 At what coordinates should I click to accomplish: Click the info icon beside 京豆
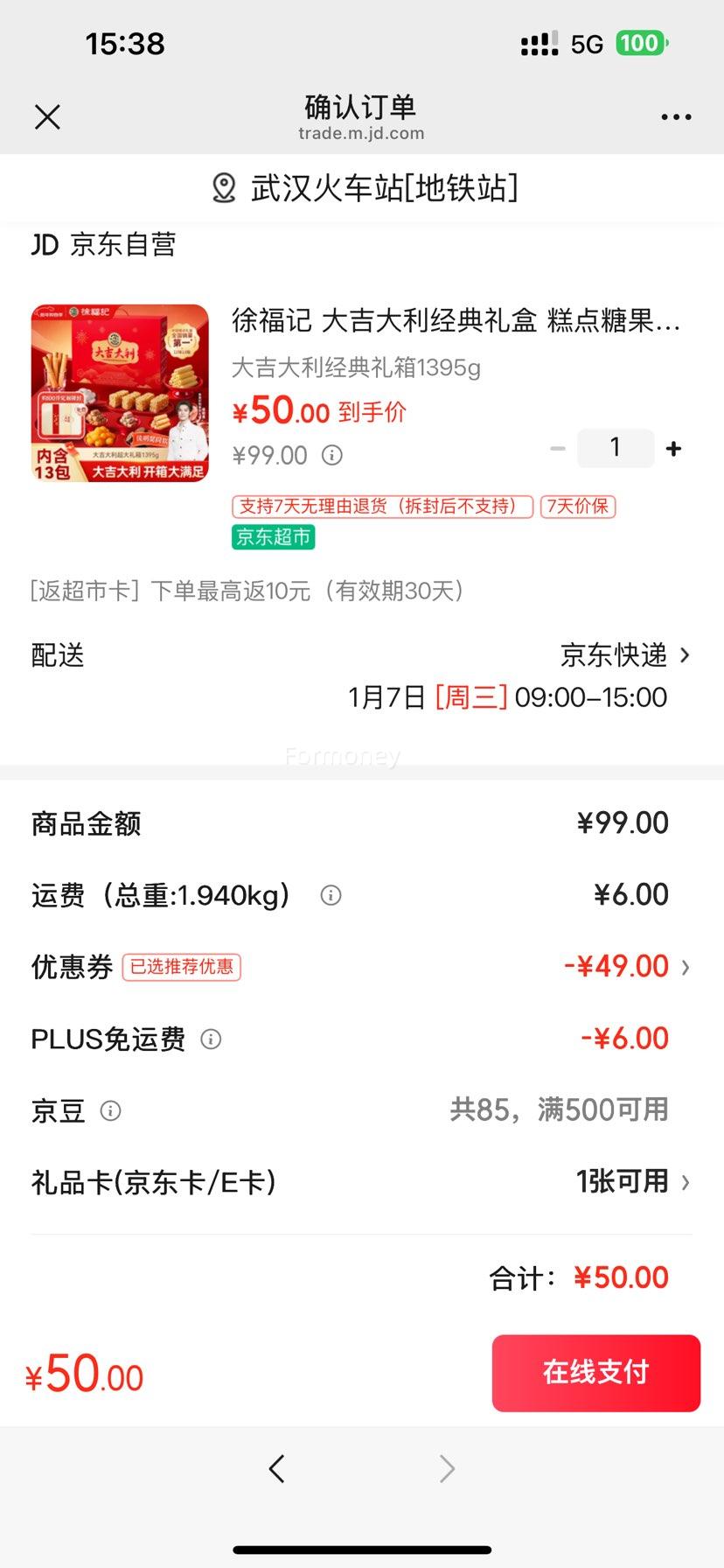109,1111
